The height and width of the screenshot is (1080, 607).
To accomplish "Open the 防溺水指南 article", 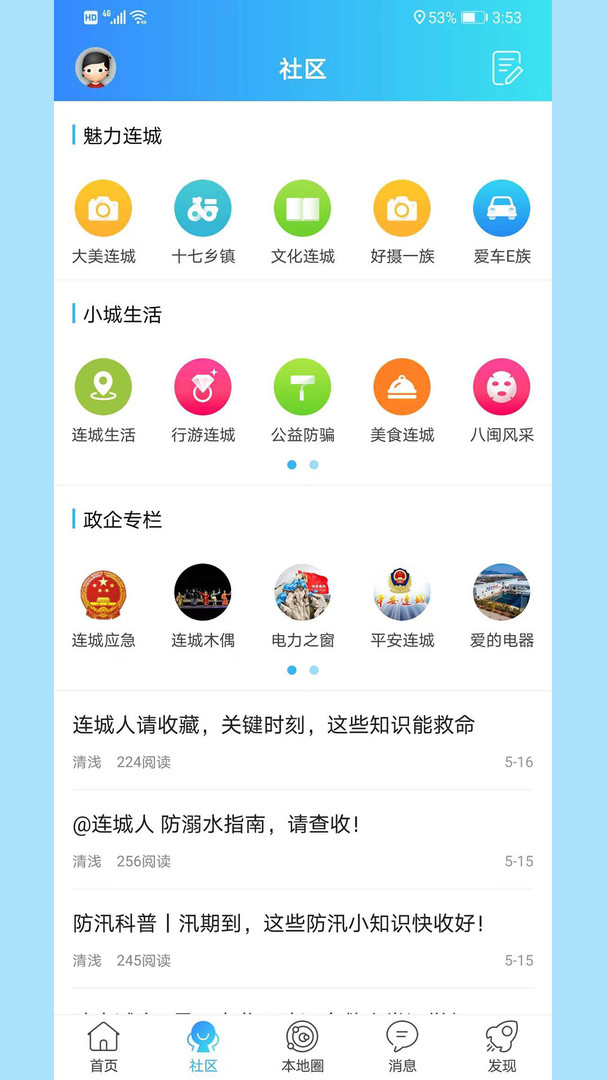I will tap(303, 840).
